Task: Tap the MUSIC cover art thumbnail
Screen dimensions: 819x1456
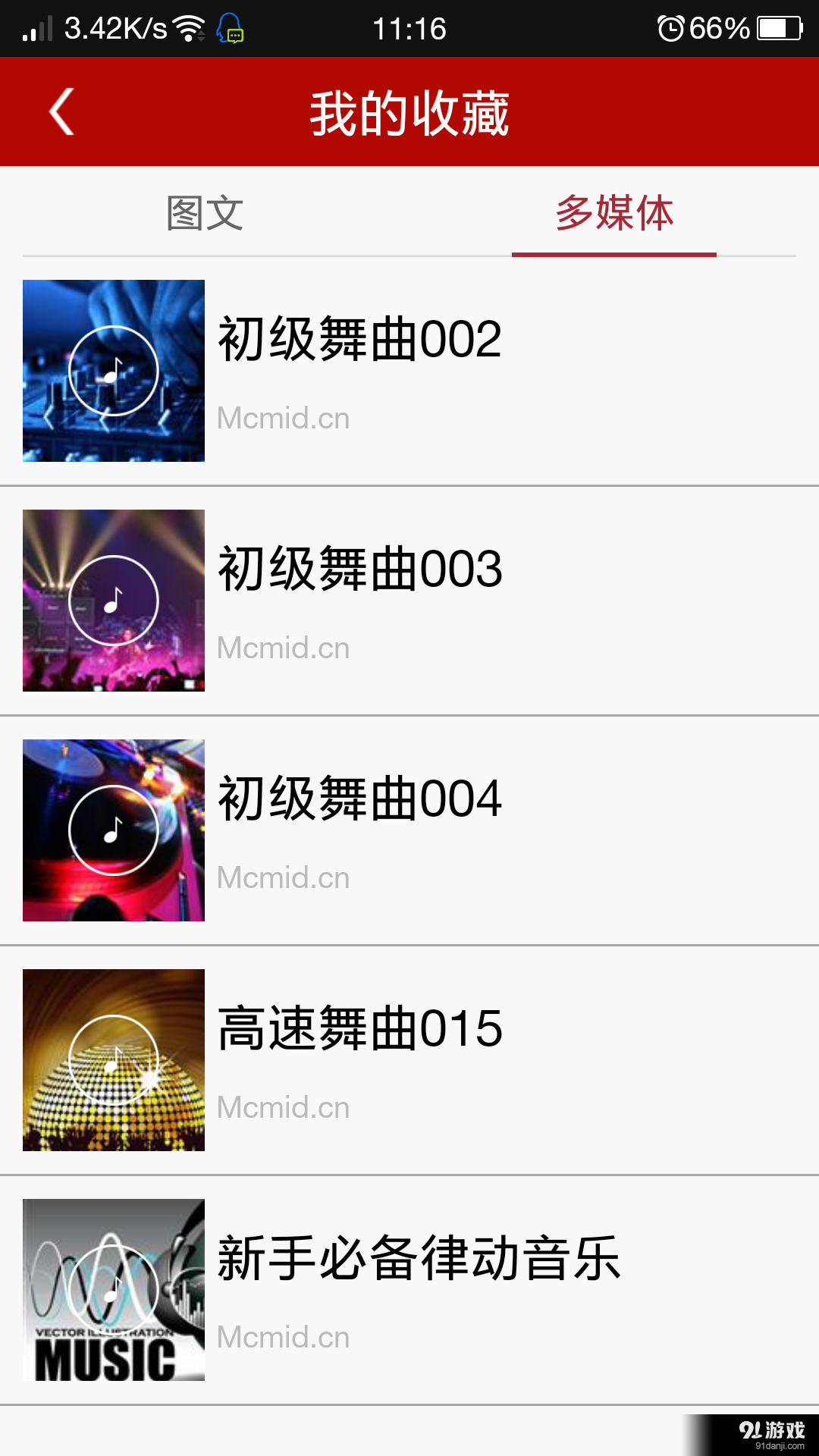Action: [113, 1291]
